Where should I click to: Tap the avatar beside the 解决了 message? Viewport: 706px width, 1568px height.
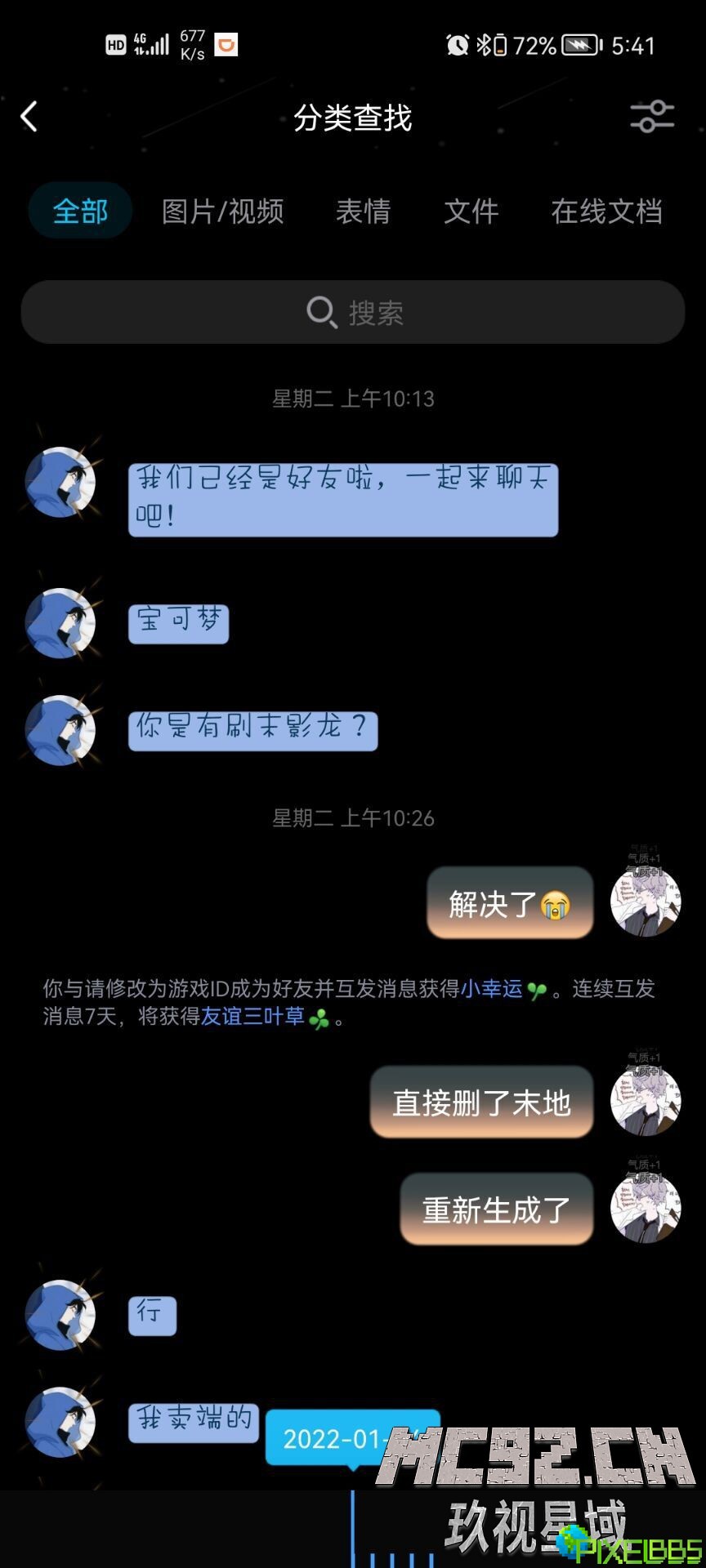tap(646, 901)
